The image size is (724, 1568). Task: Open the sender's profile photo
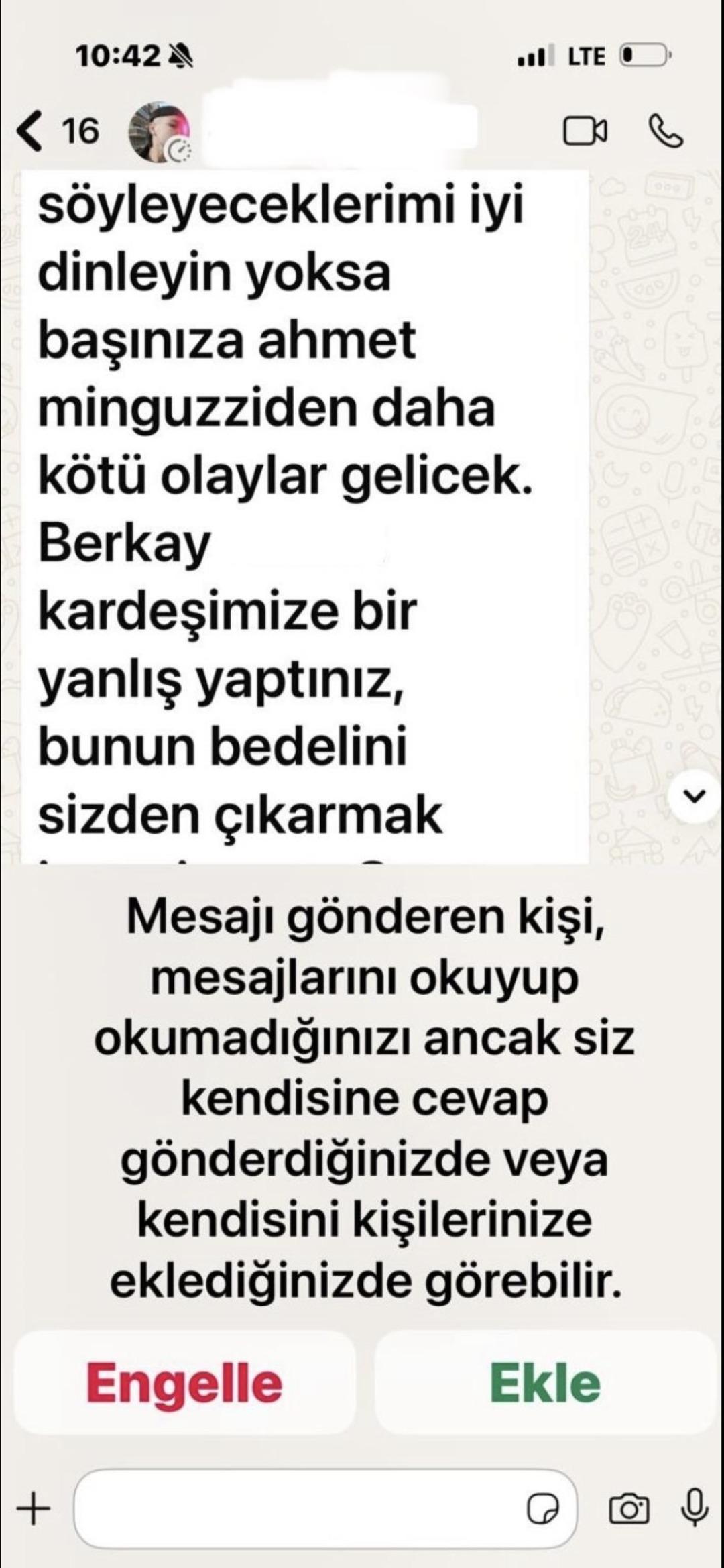pyautogui.click(x=159, y=132)
